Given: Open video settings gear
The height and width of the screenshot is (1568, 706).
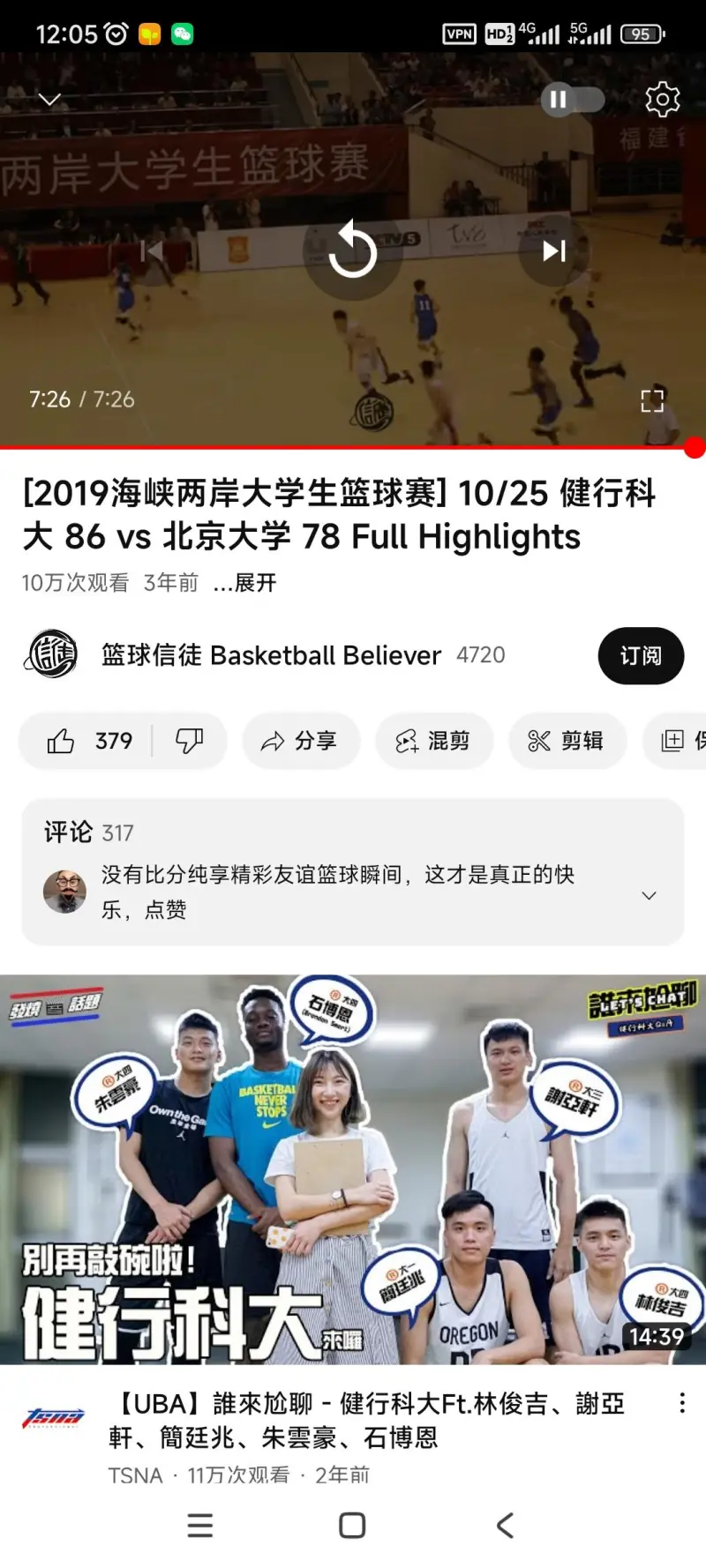Looking at the screenshot, I should coord(662,100).
